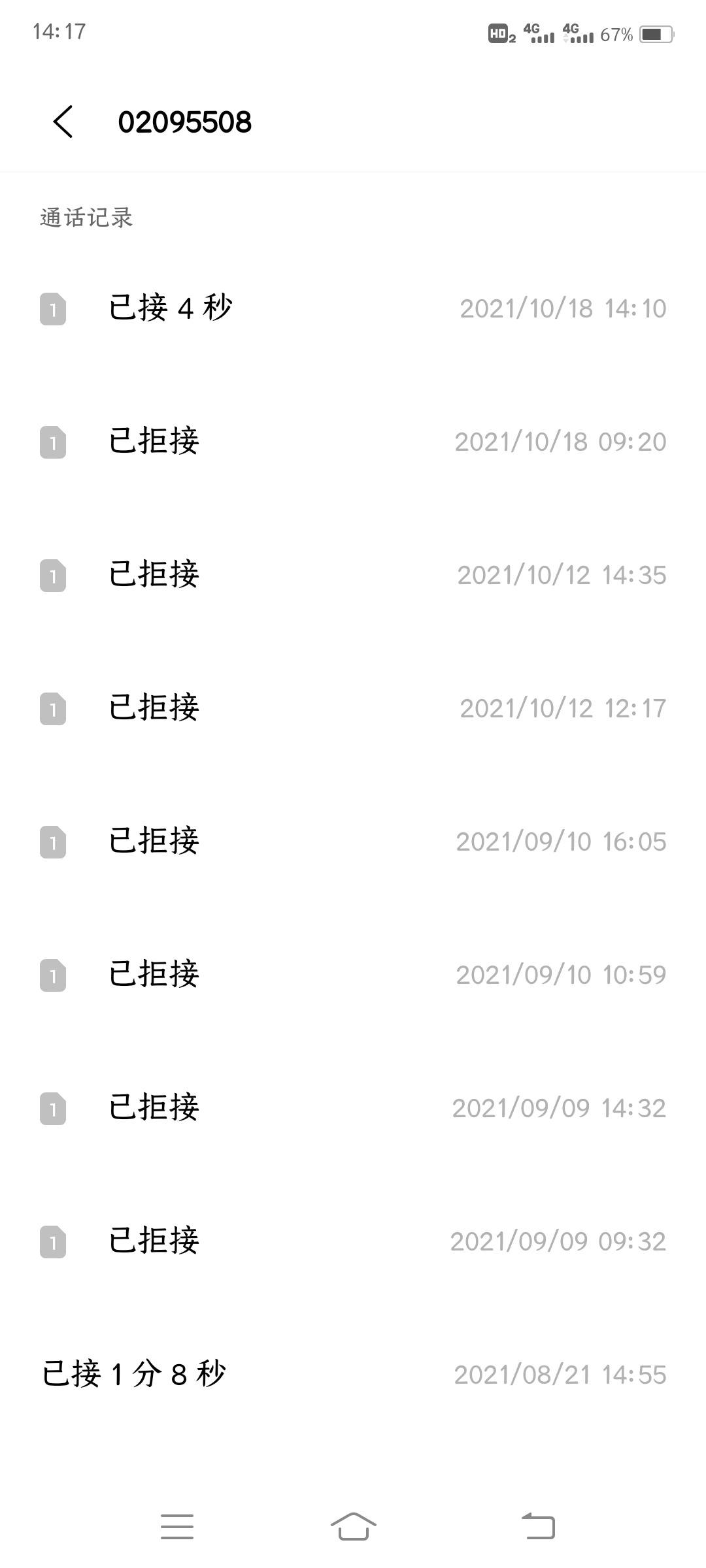Open the 1 min 8 sec call from 2021/08/21
Viewport: 706px width, 1568px height.
(x=353, y=1375)
